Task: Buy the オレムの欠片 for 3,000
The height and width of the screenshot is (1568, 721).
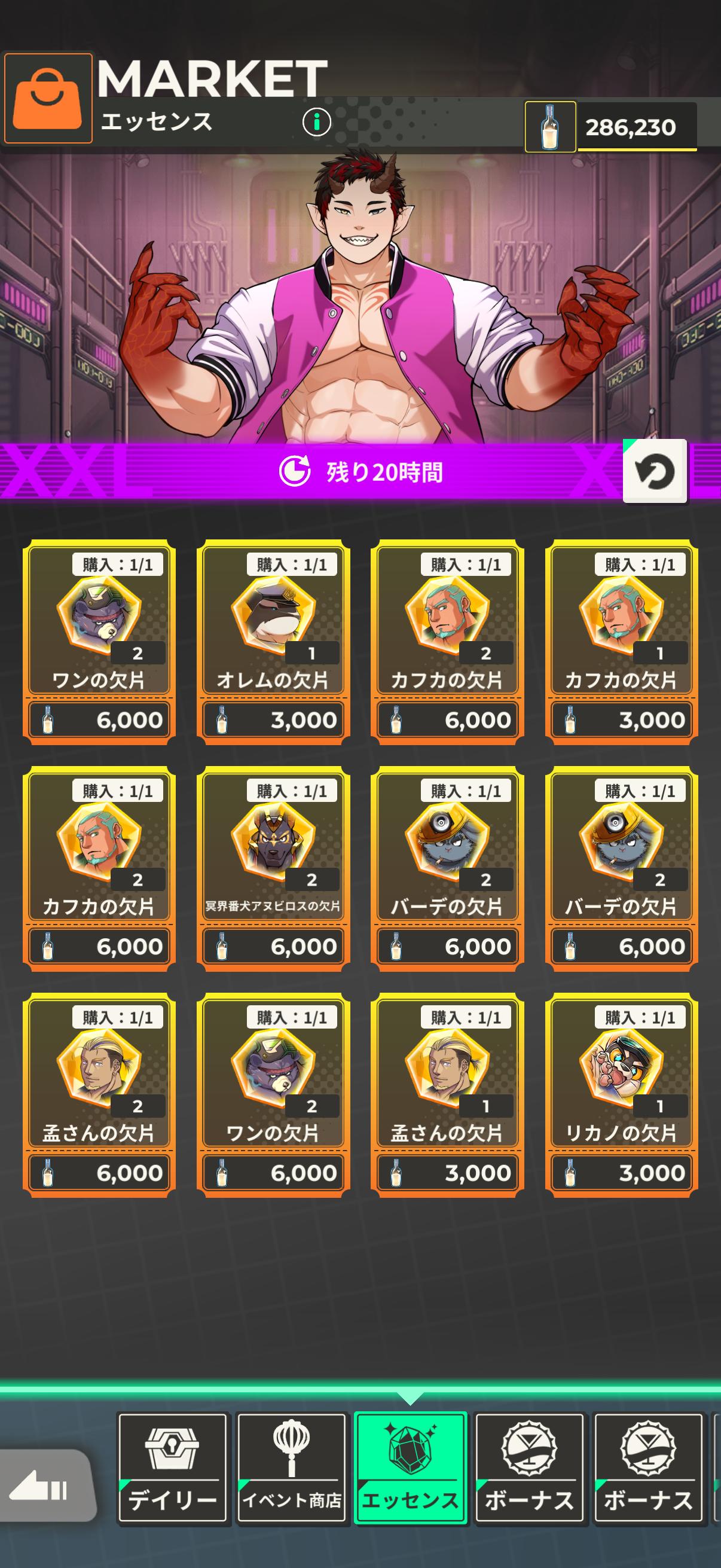Action: [273, 642]
